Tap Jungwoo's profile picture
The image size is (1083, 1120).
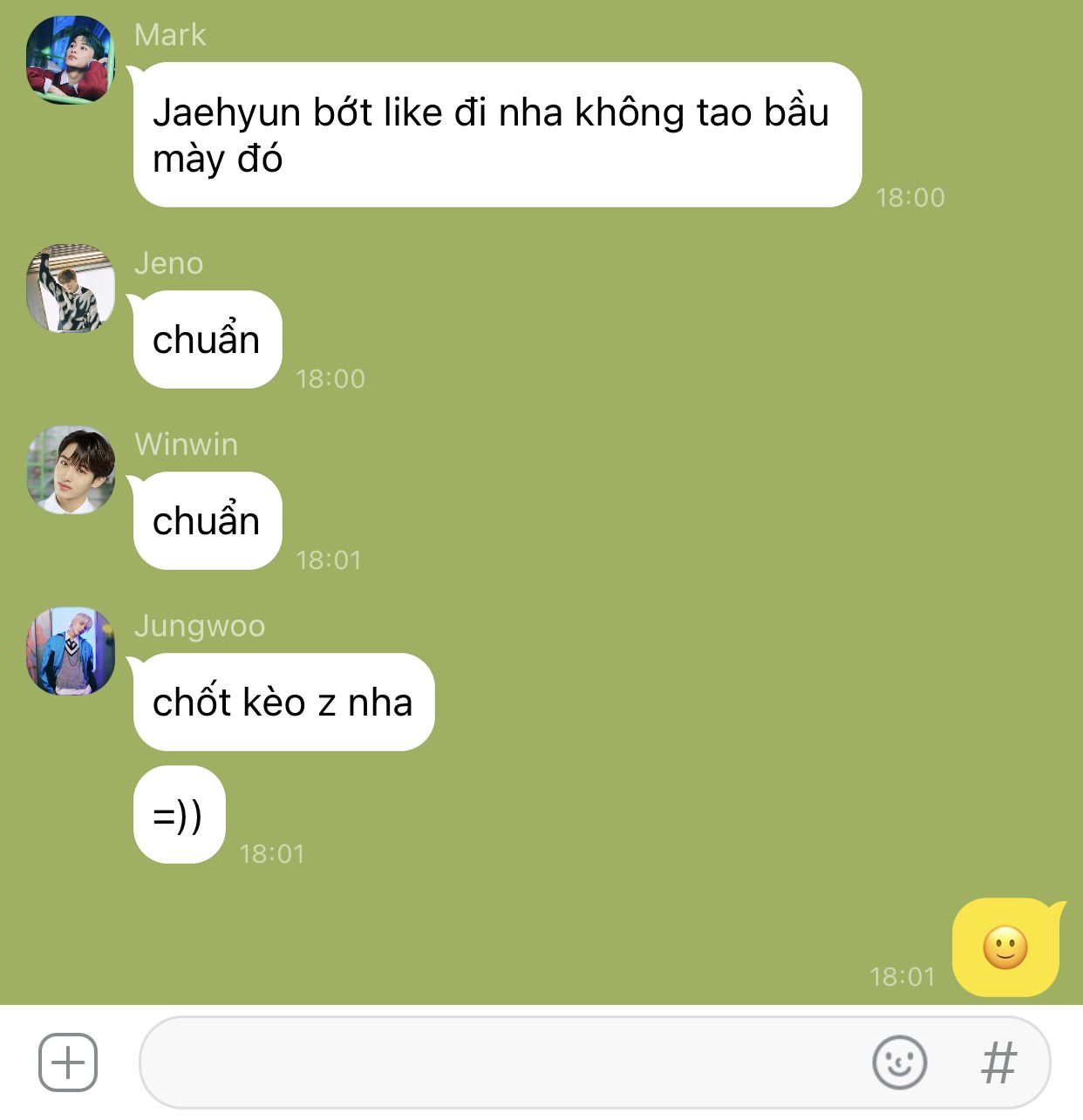point(71,651)
